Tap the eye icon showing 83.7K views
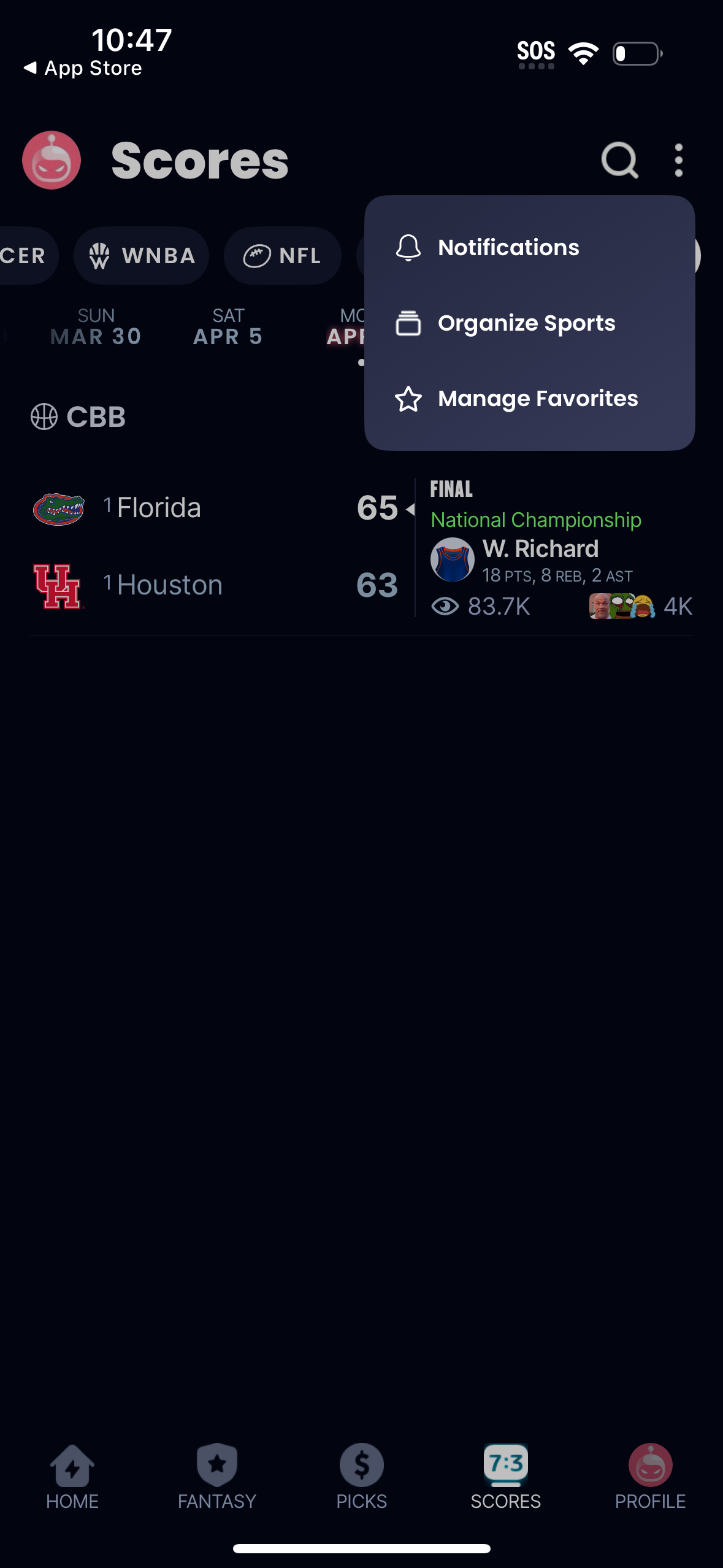The image size is (723, 1568). [x=445, y=606]
